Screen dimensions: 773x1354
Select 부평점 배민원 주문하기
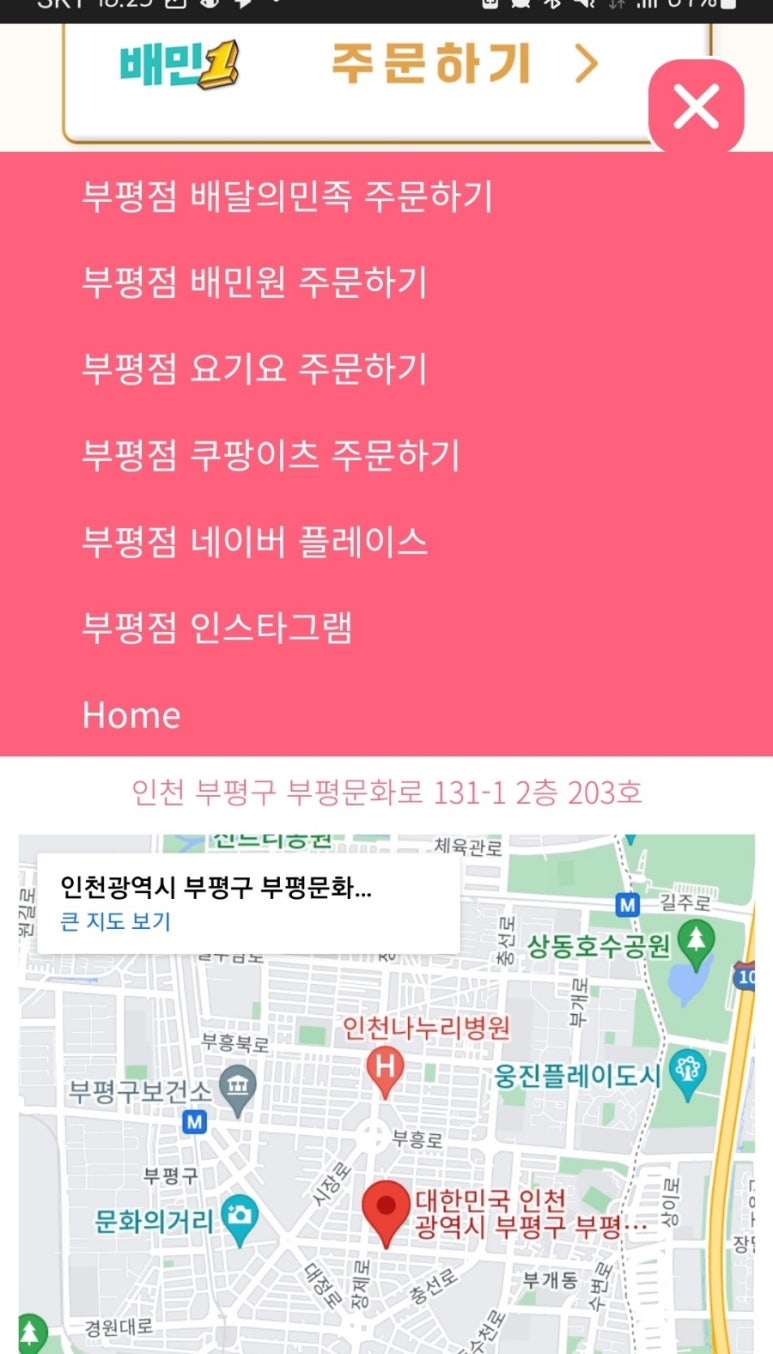click(254, 283)
